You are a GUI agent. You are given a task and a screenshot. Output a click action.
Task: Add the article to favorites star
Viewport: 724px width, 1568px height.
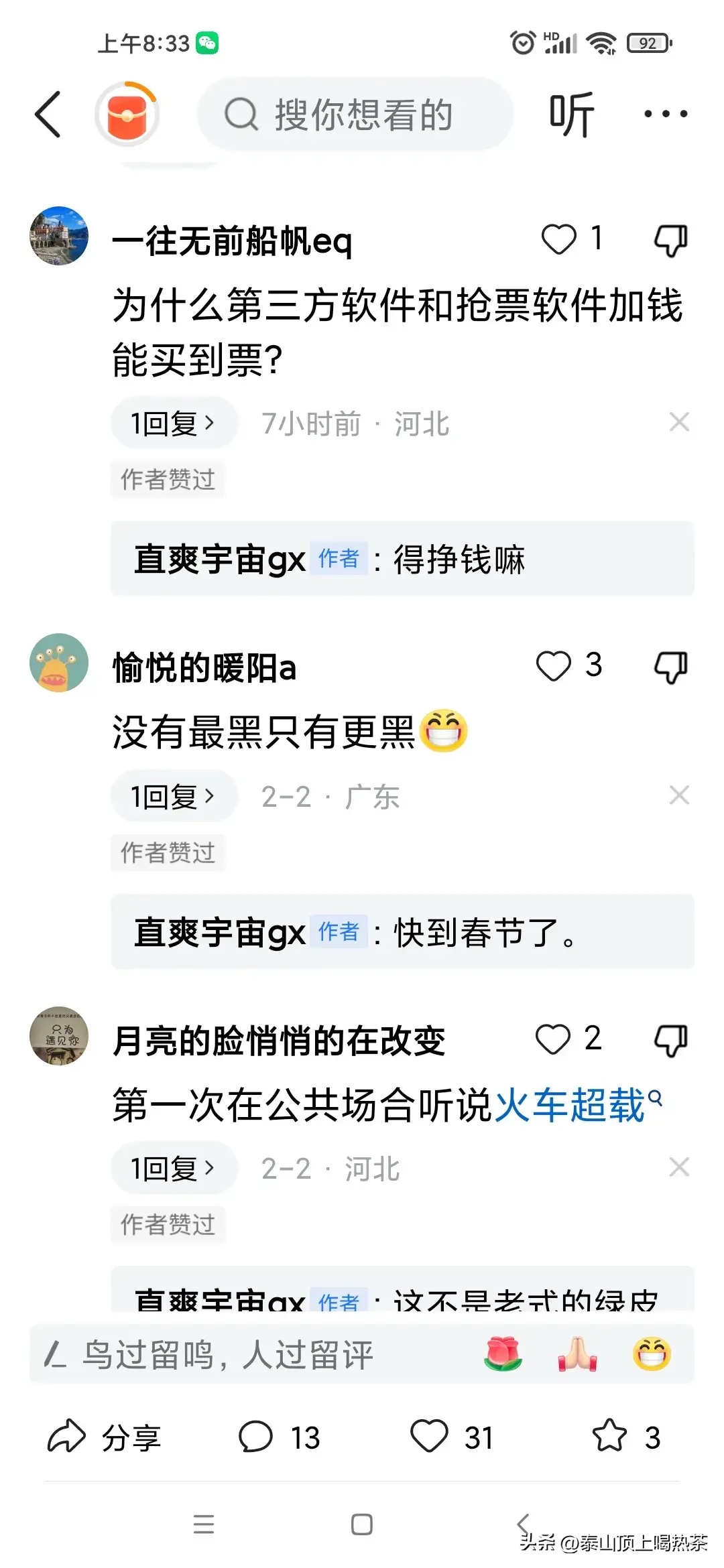click(x=609, y=1436)
